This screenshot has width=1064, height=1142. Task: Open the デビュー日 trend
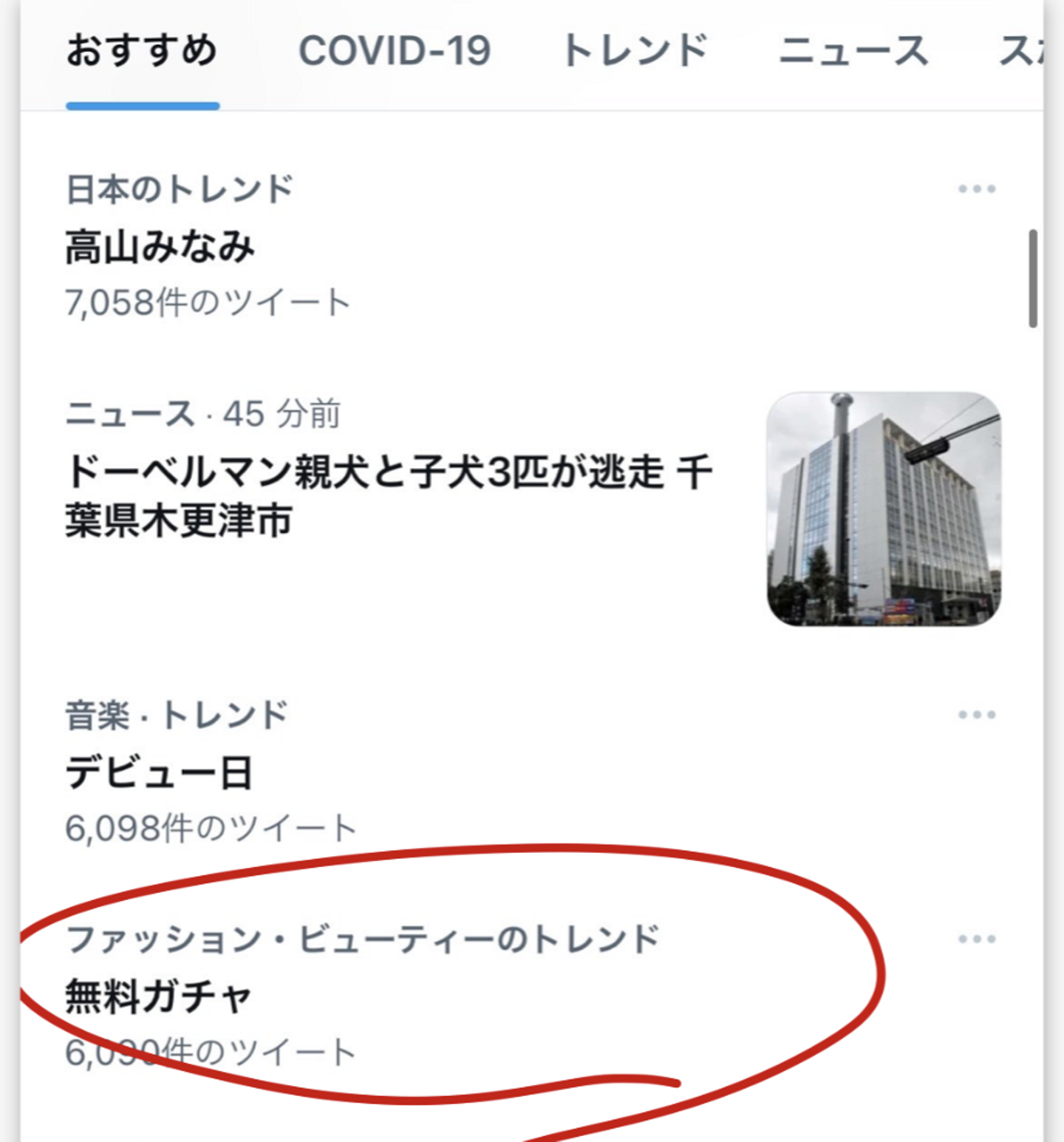tap(160, 773)
